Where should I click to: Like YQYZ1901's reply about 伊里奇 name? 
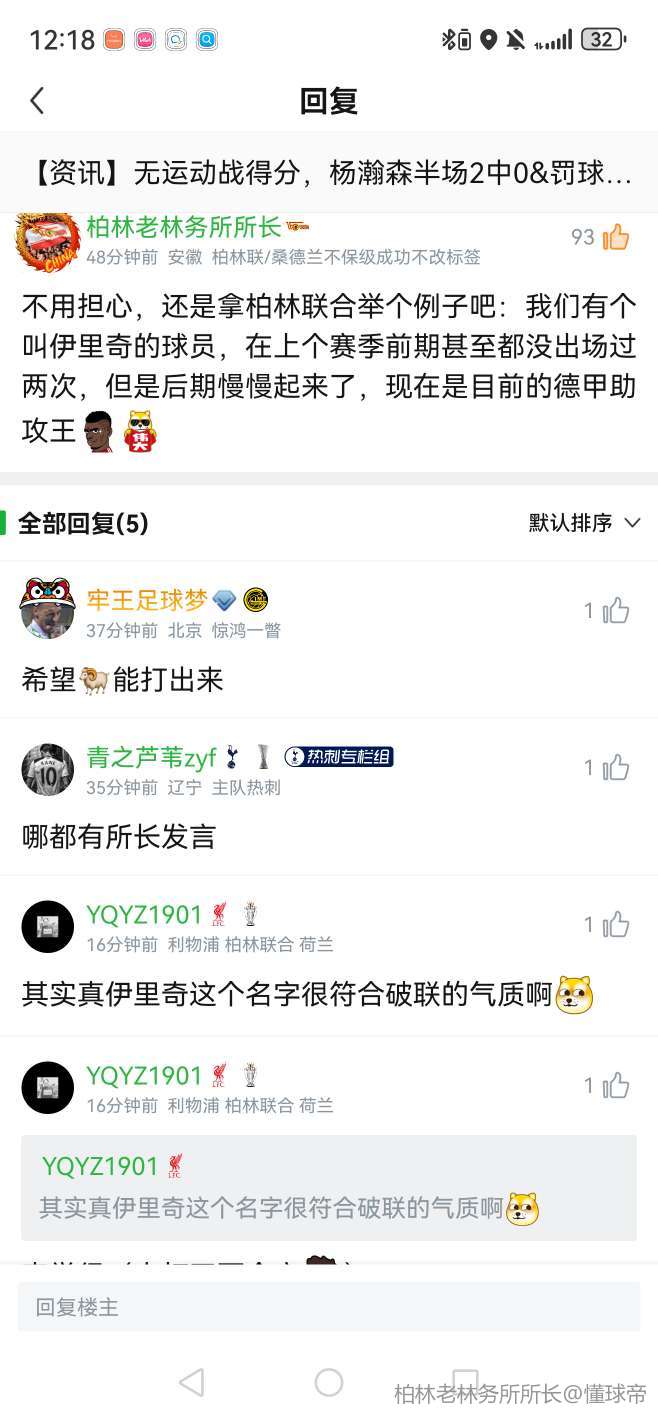coord(616,925)
